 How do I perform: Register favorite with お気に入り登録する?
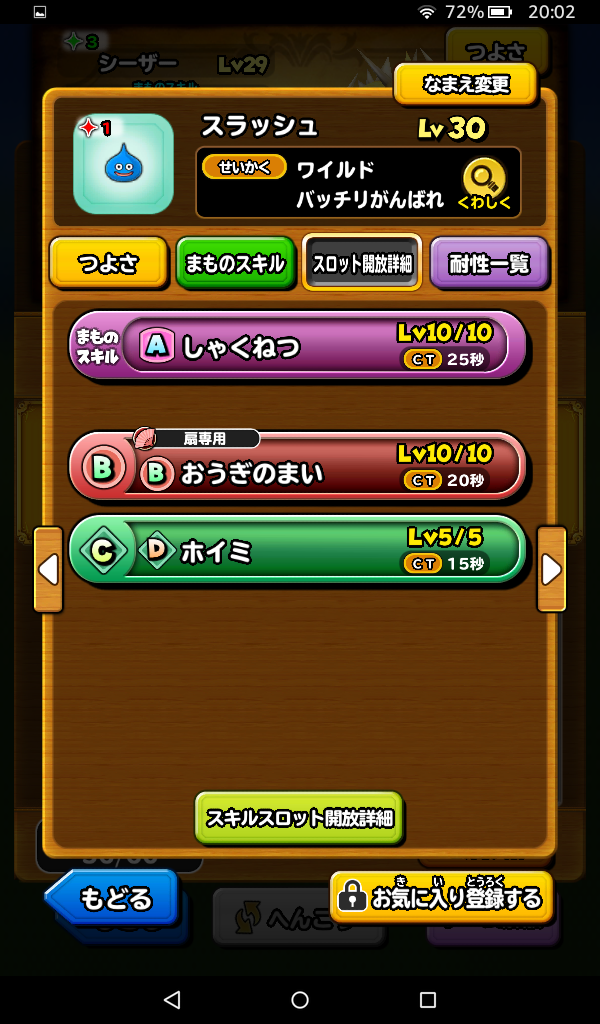(441, 897)
